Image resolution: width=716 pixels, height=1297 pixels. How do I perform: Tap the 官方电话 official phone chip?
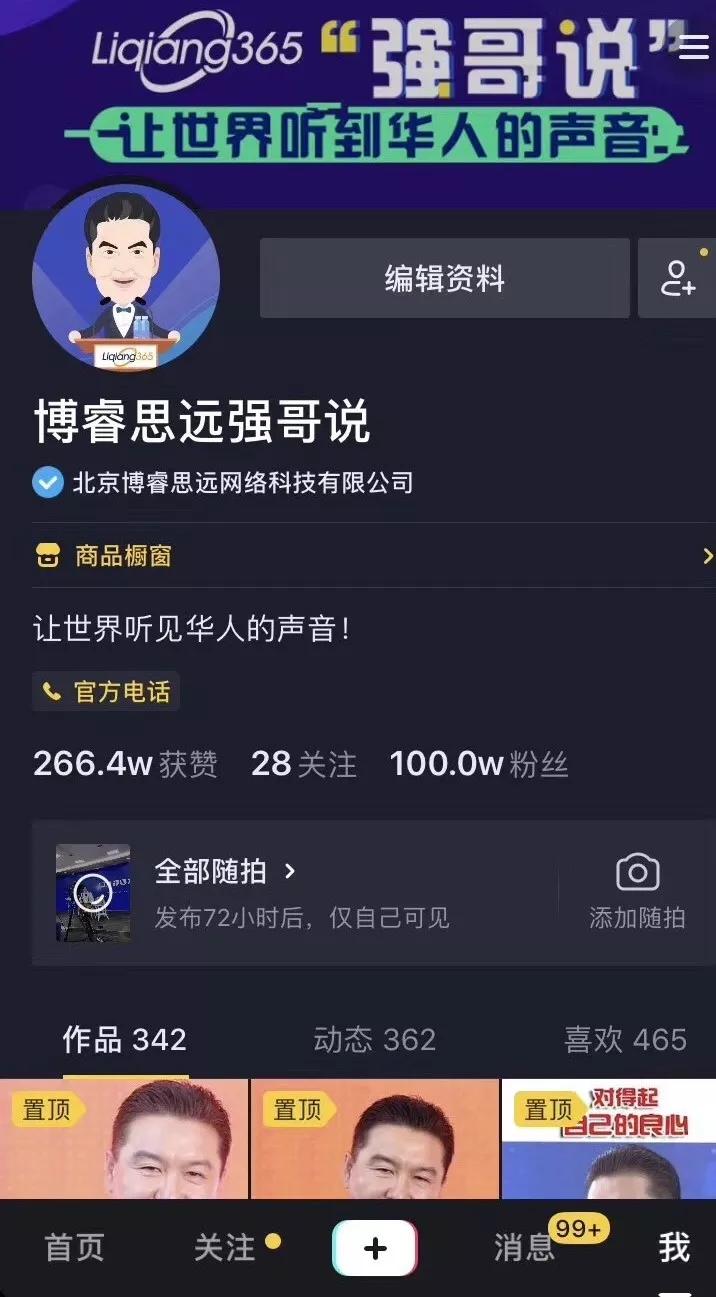point(106,692)
